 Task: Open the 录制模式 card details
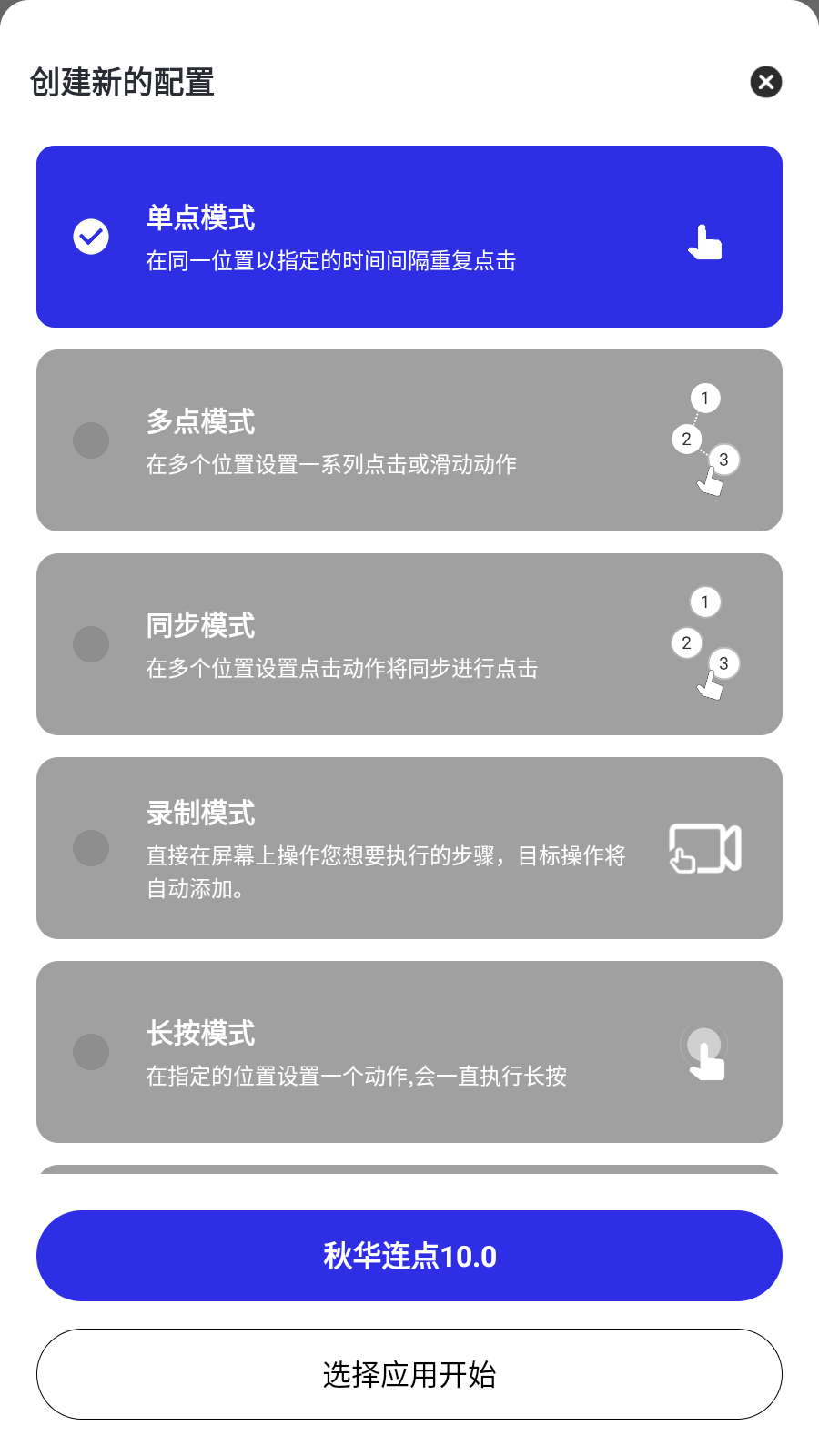409,848
